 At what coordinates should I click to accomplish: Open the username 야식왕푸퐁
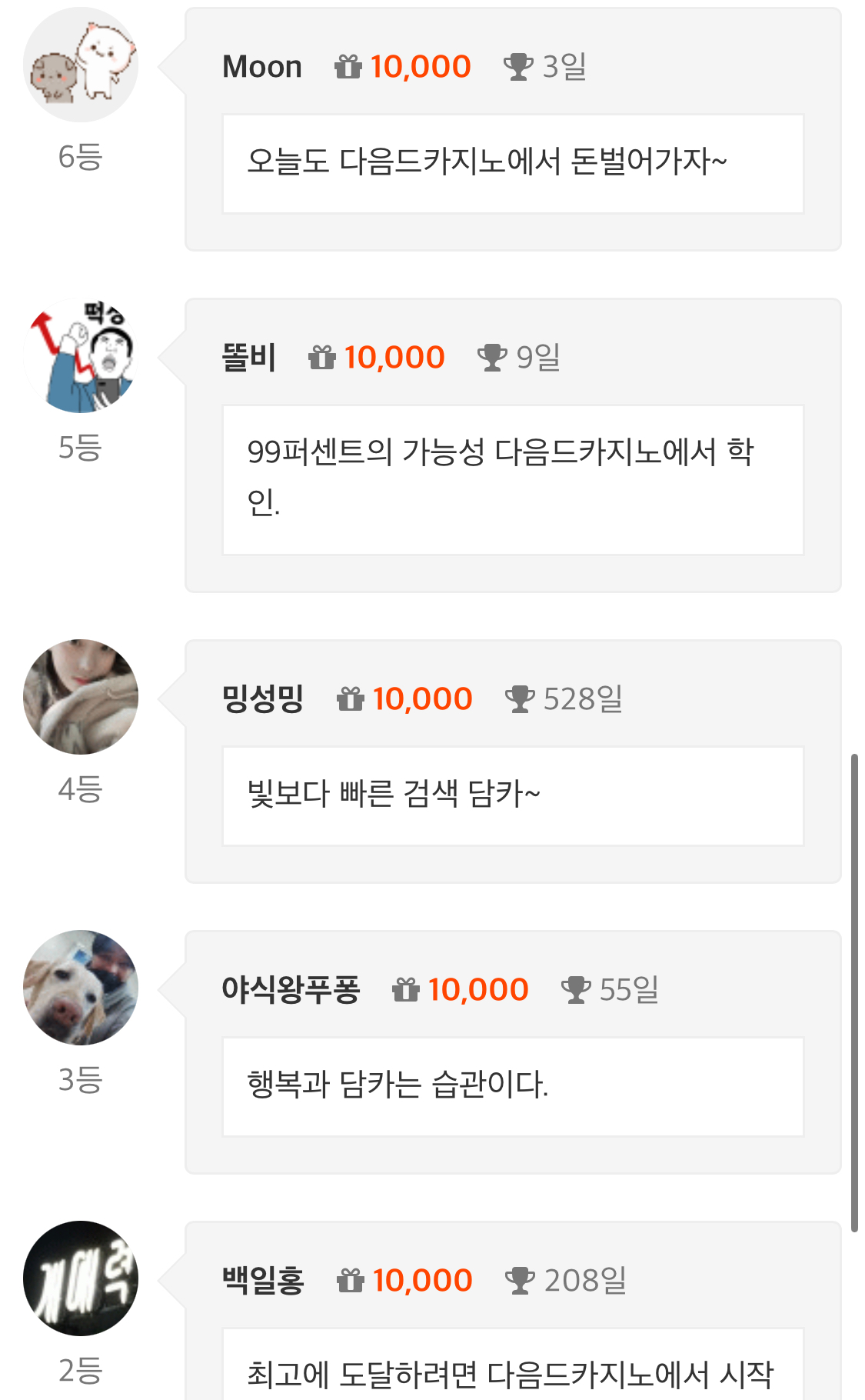[x=291, y=989]
